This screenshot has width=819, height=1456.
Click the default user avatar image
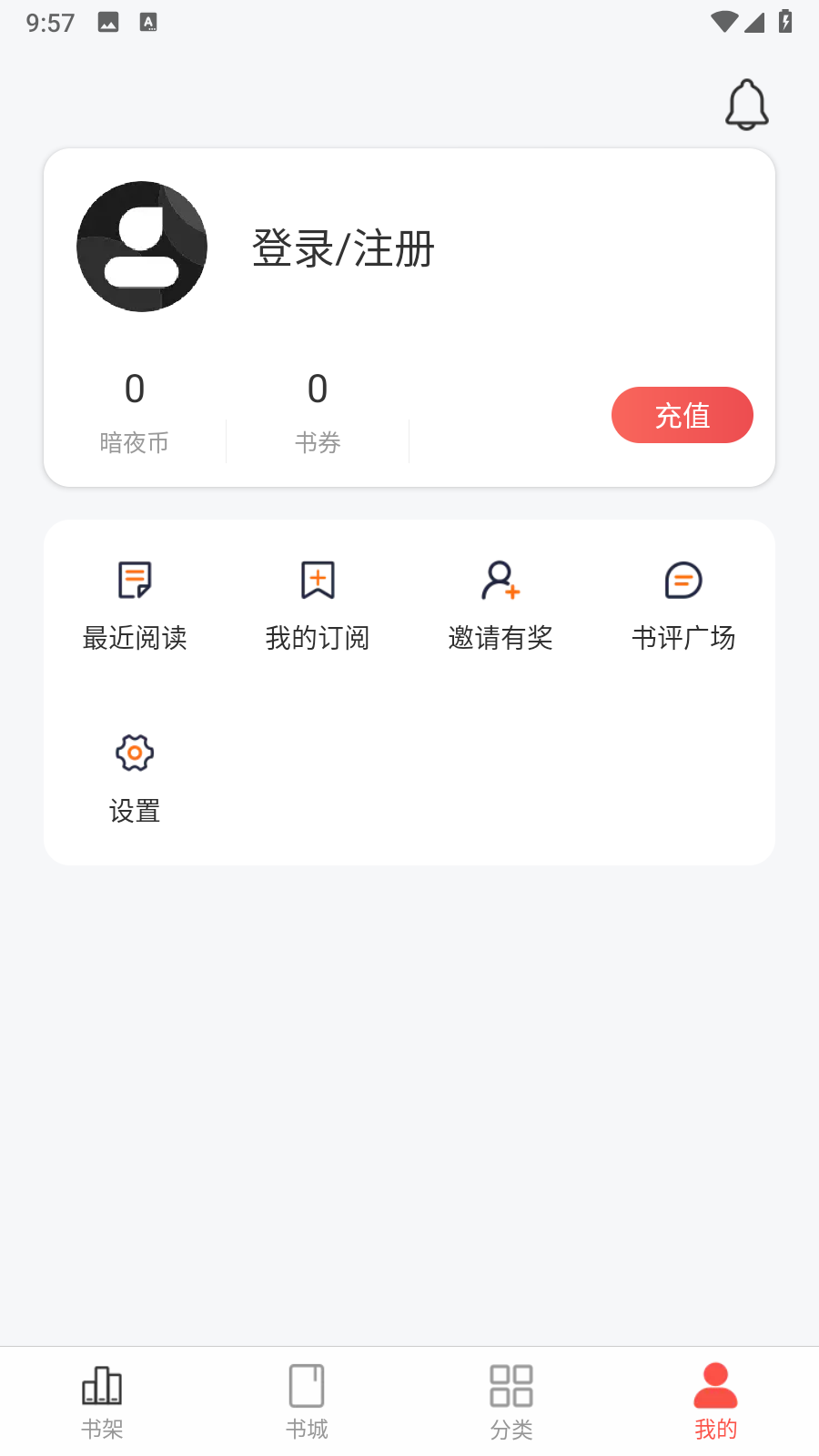(x=141, y=247)
